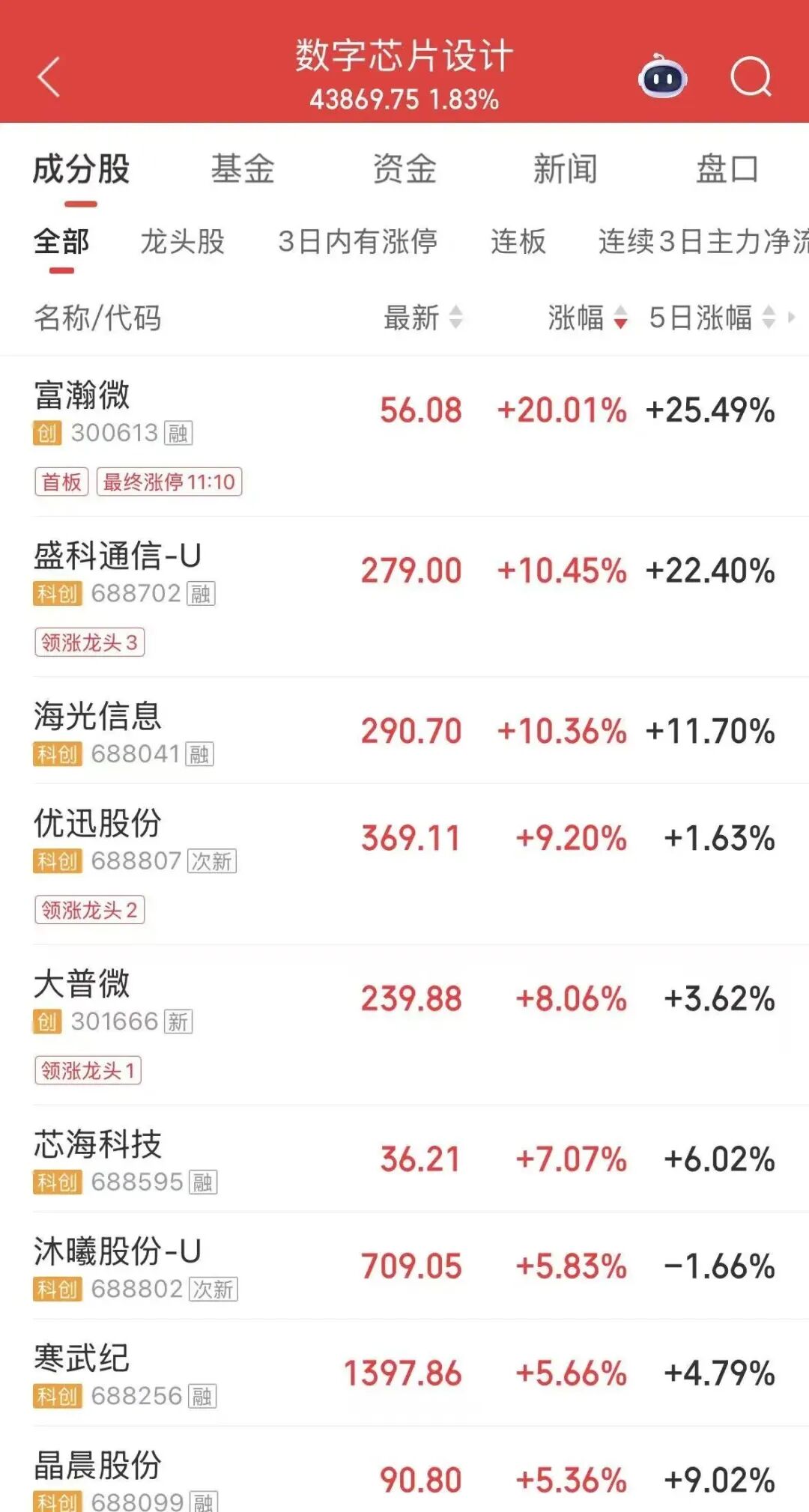Select the 连板 filter
809x1512 pixels.
coord(518,242)
